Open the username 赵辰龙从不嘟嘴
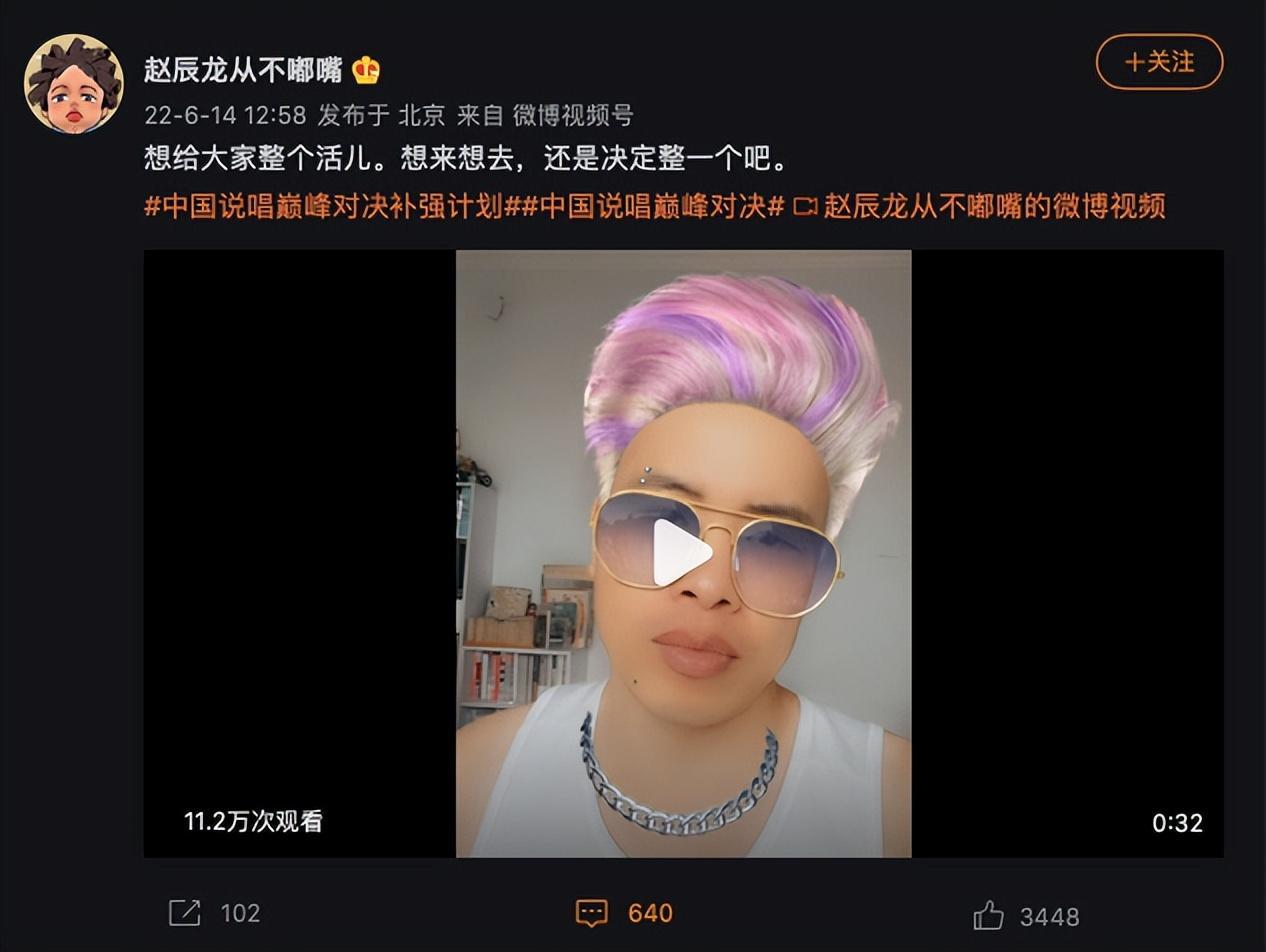Screen dimensions: 1266x952 [x=243, y=69]
